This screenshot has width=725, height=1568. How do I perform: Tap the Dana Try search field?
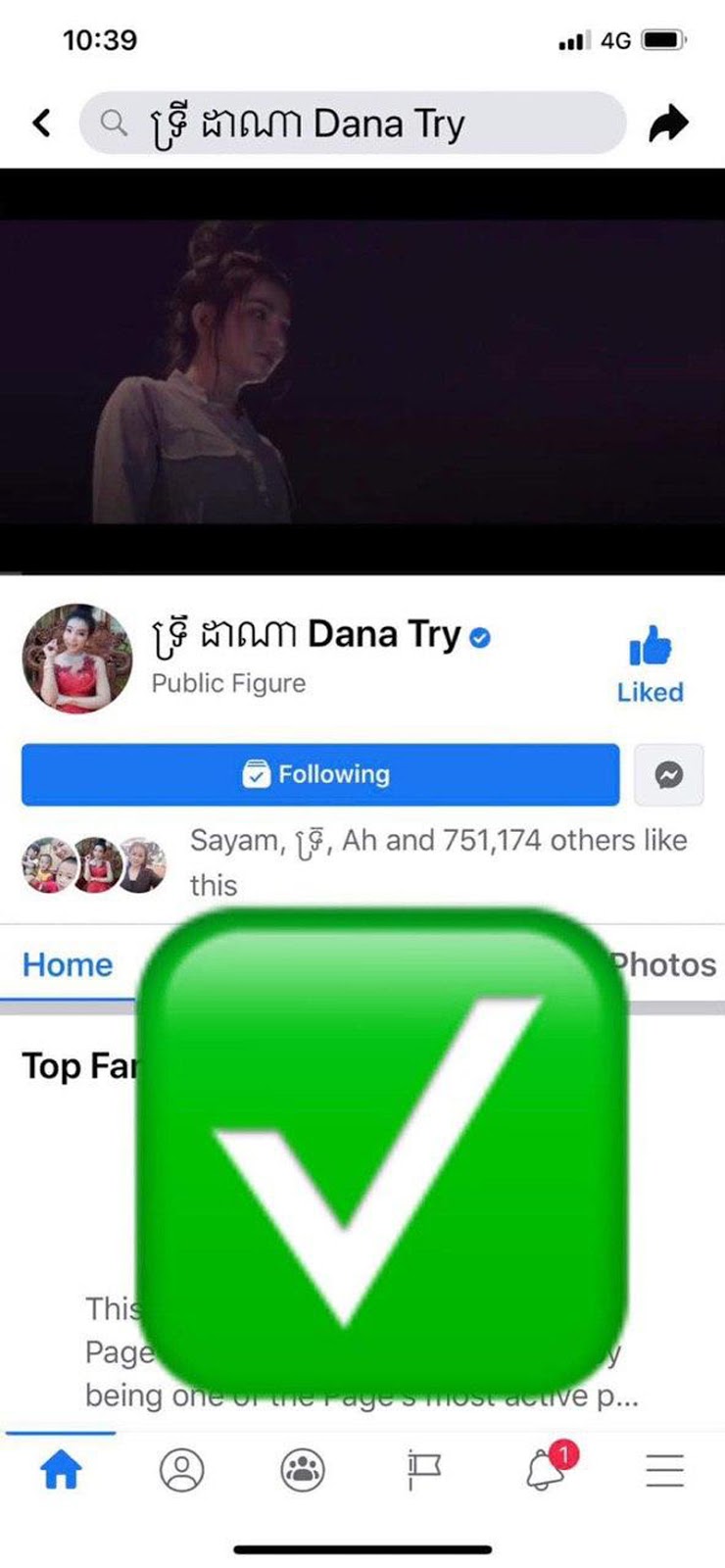(353, 123)
